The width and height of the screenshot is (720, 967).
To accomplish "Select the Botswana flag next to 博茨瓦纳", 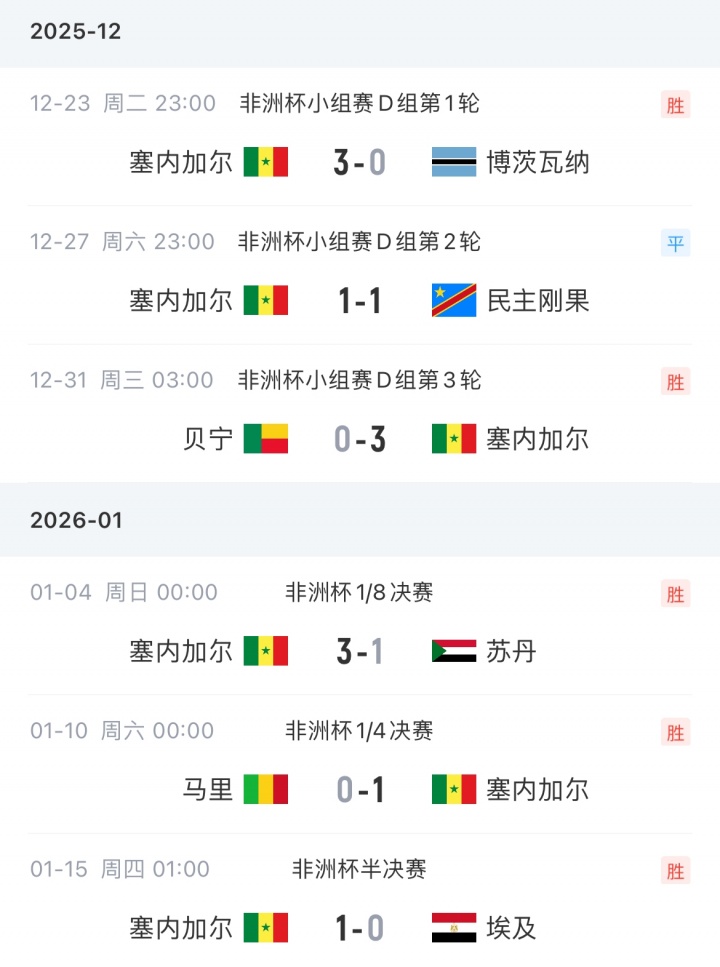I will pyautogui.click(x=453, y=162).
